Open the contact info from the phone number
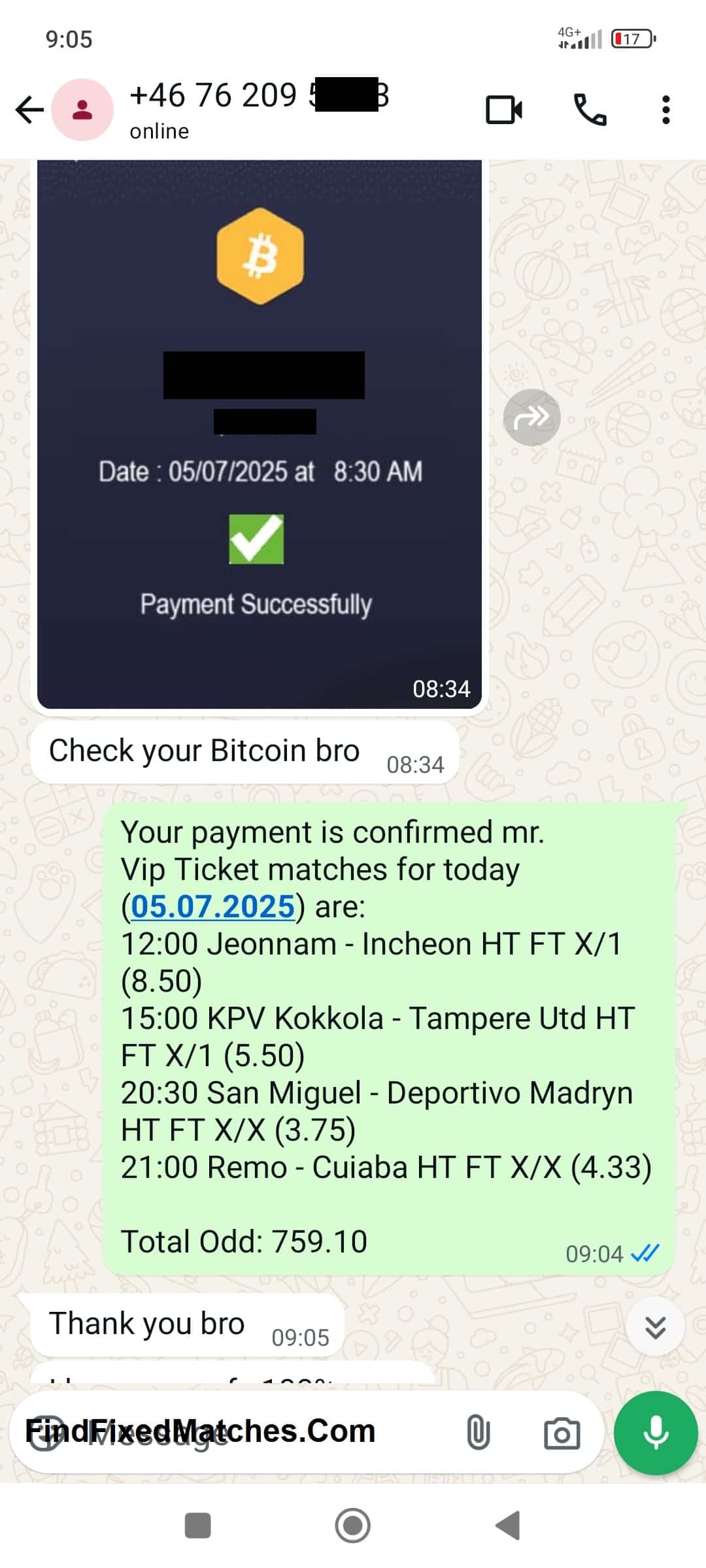This screenshot has width=706, height=1568. click(x=259, y=95)
